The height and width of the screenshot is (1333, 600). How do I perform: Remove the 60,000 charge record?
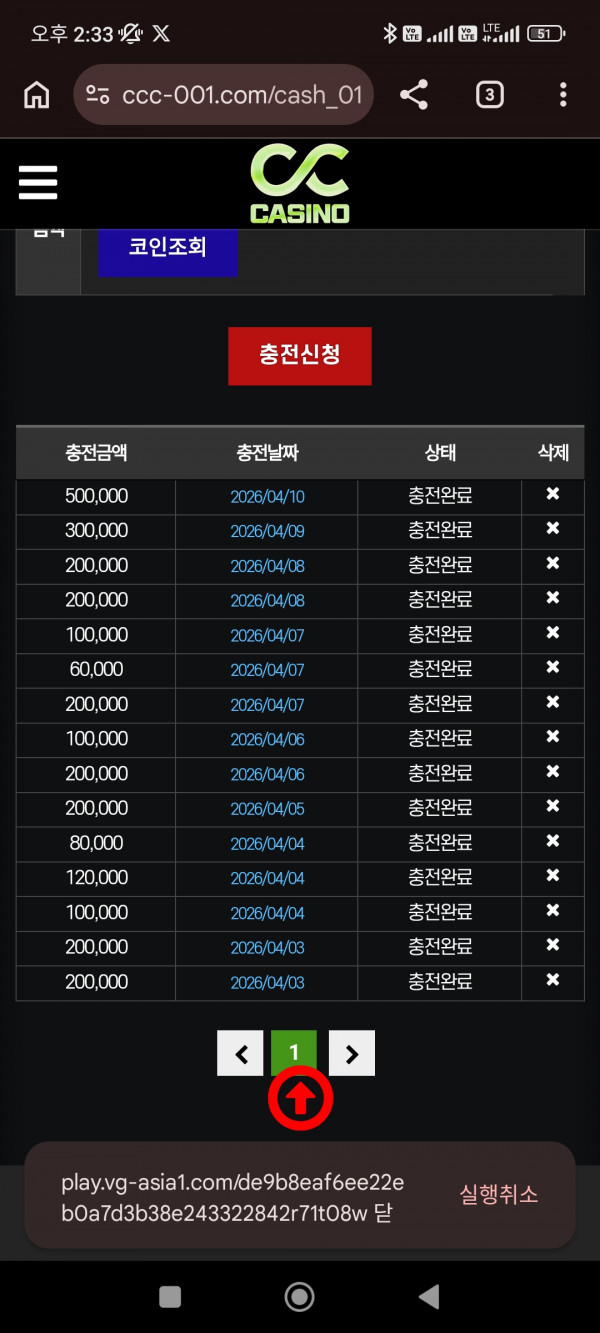(x=552, y=669)
